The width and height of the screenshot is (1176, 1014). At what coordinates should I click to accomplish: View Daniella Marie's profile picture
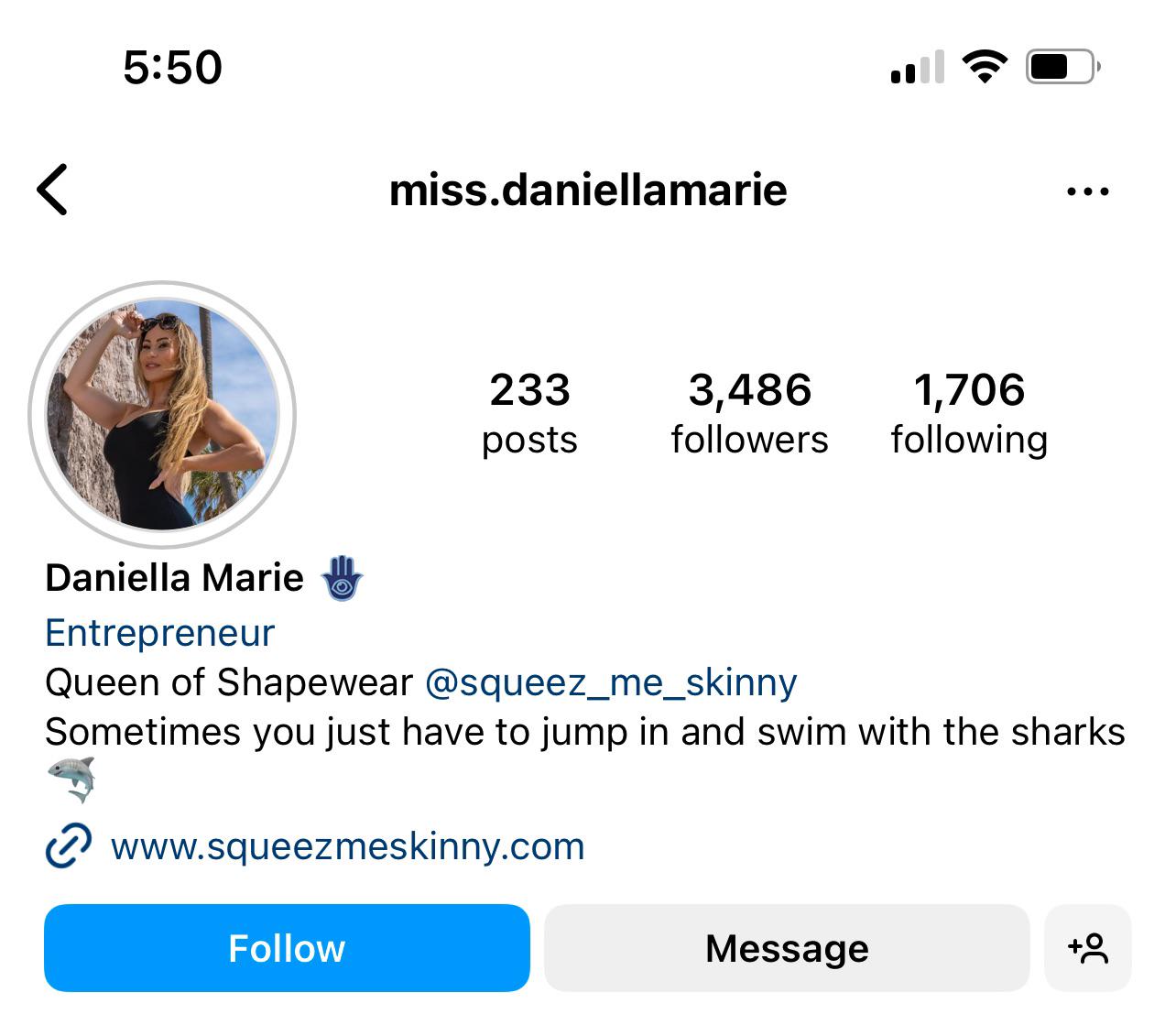pos(162,415)
